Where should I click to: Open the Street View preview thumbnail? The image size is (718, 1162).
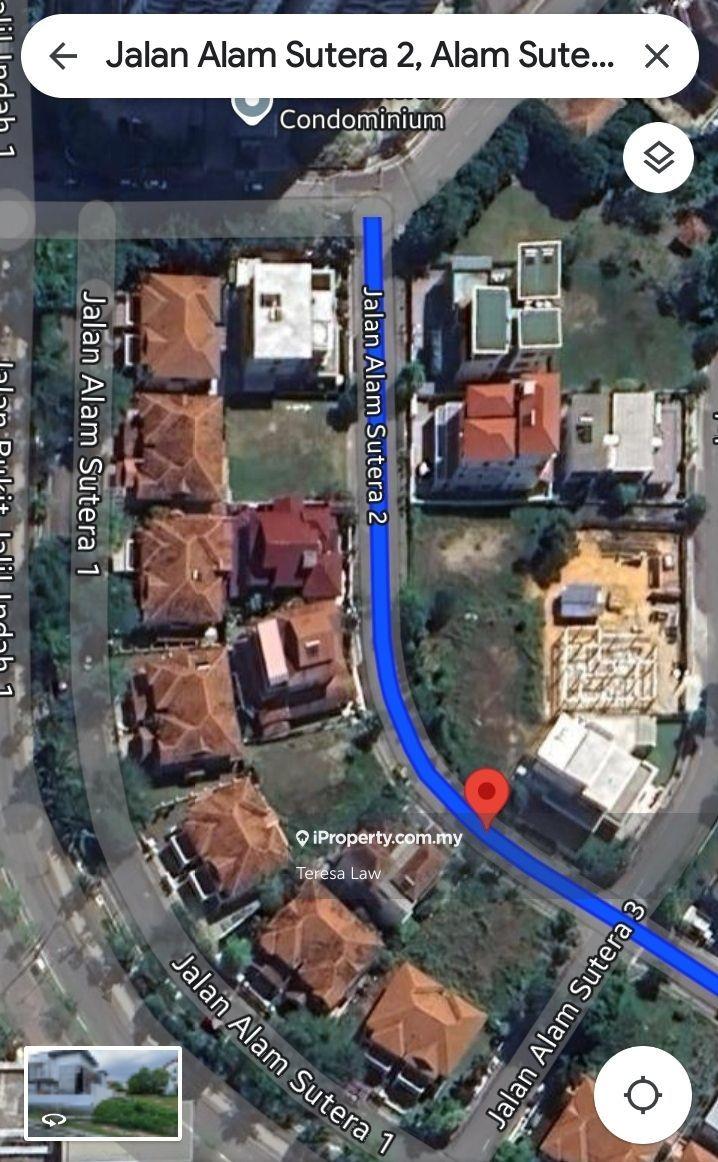click(103, 1092)
